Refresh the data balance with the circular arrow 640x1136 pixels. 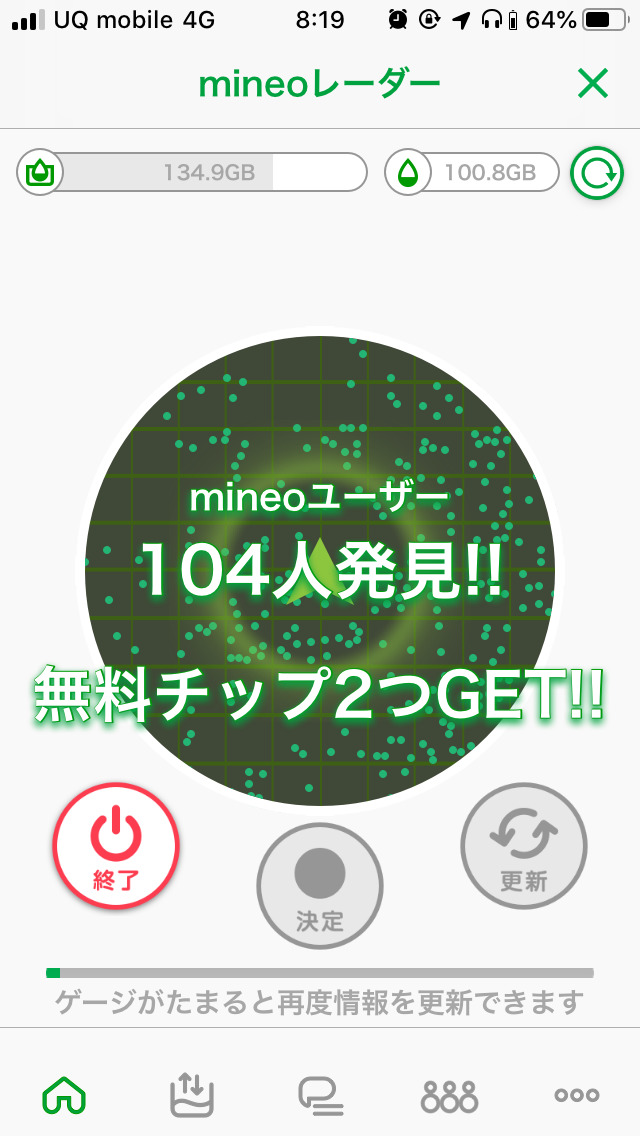[x=596, y=173]
